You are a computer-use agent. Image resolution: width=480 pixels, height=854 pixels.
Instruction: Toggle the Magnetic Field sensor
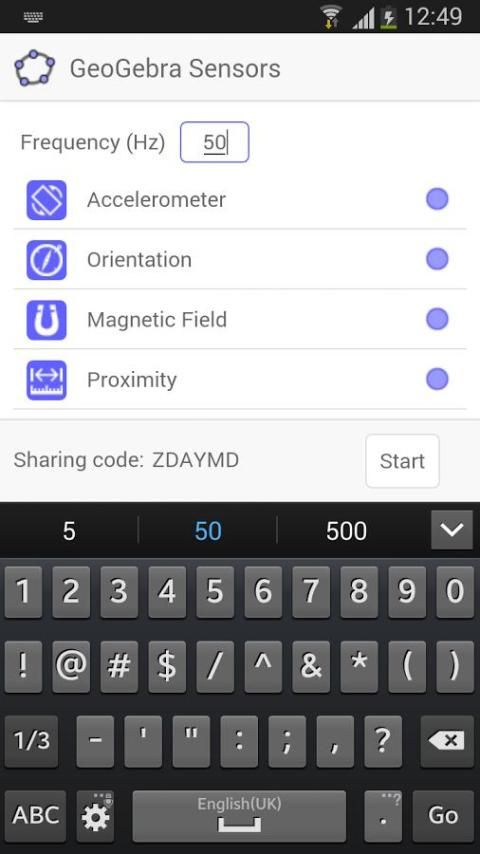437,319
